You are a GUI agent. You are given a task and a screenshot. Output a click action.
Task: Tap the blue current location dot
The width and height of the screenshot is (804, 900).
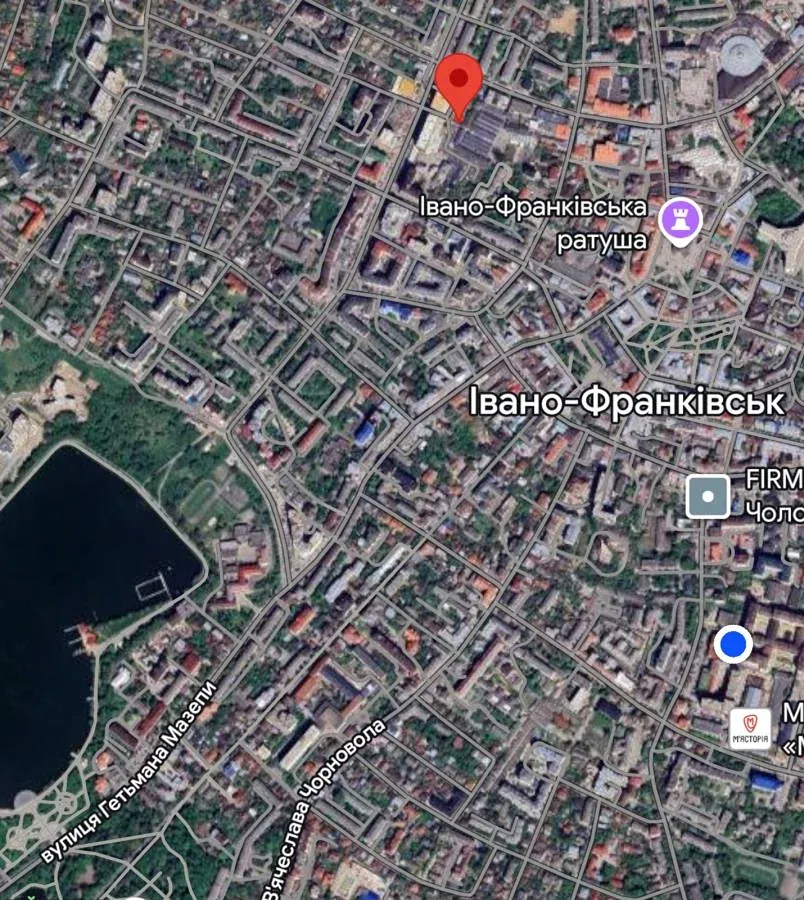click(735, 645)
